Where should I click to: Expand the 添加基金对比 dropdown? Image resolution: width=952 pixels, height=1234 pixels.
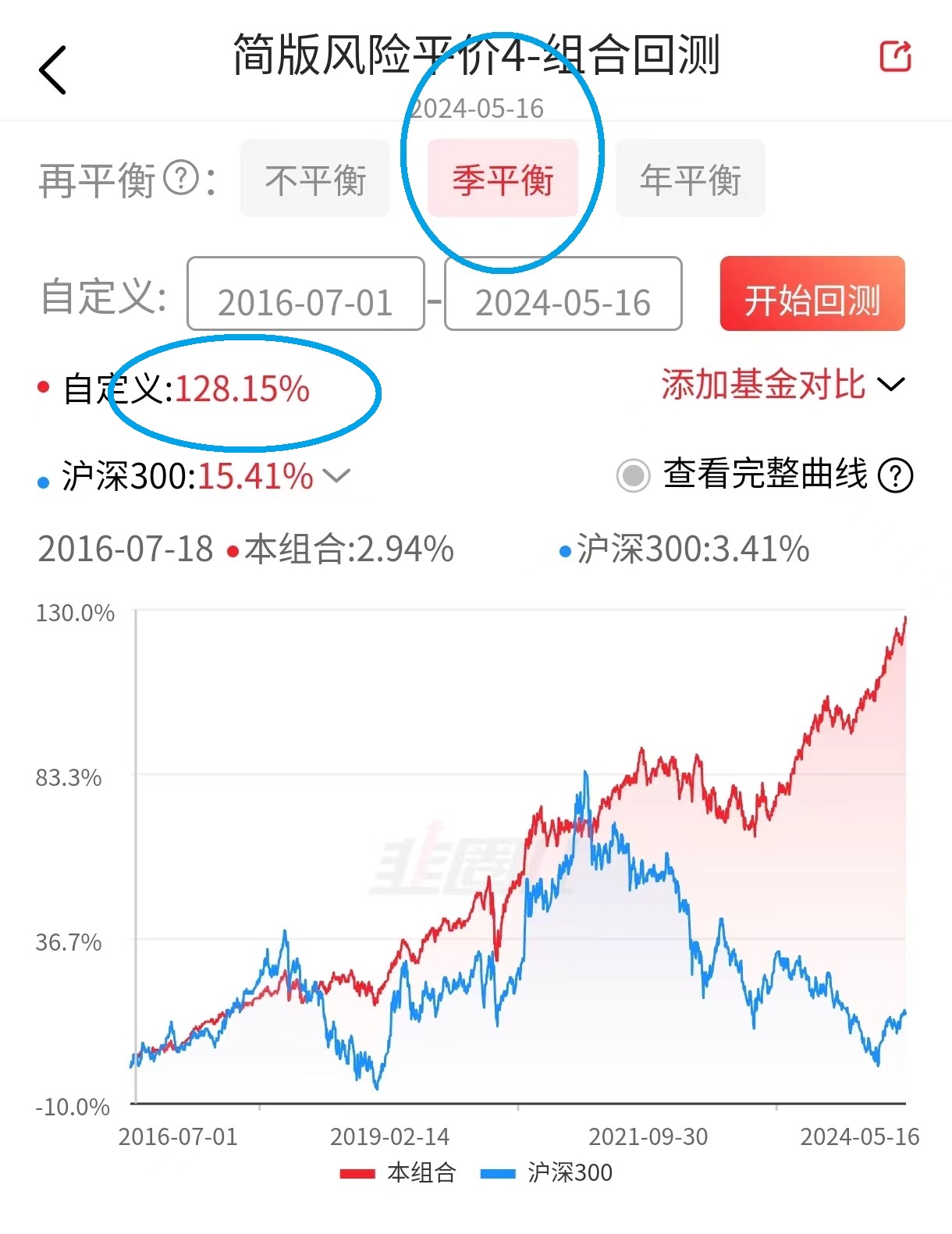coord(783,384)
